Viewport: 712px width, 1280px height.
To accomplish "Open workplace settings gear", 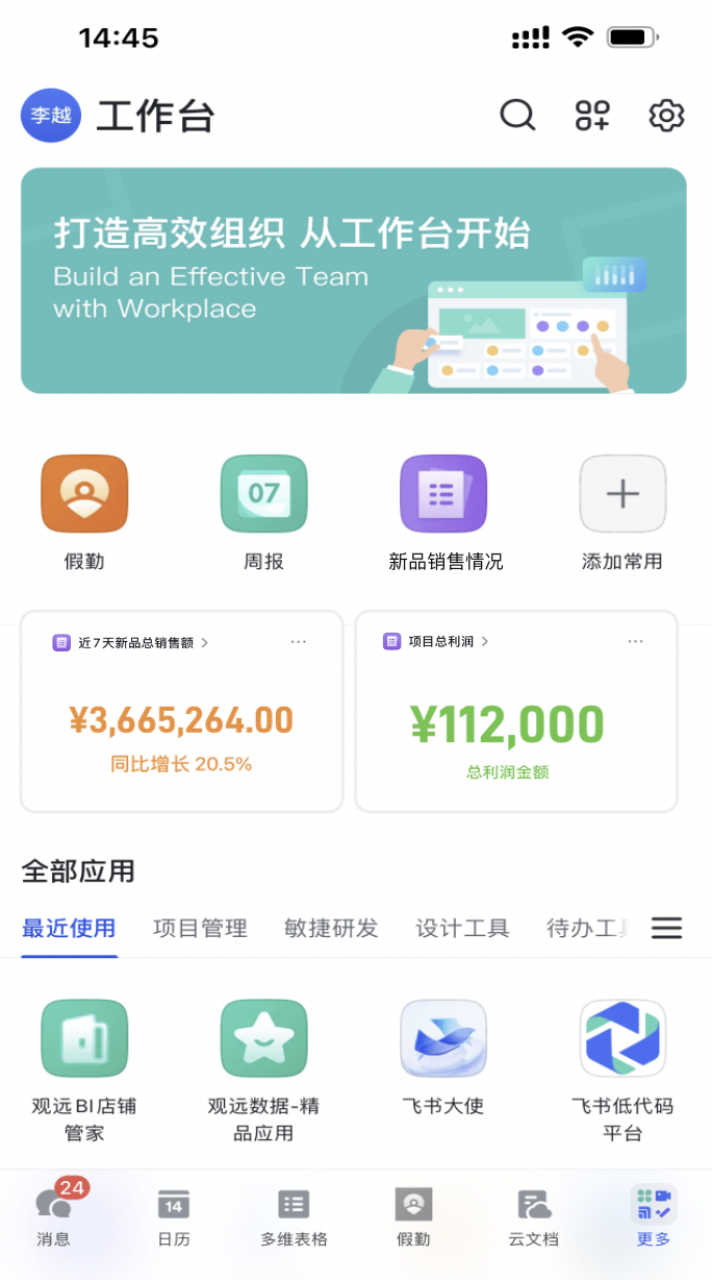I will 666,116.
